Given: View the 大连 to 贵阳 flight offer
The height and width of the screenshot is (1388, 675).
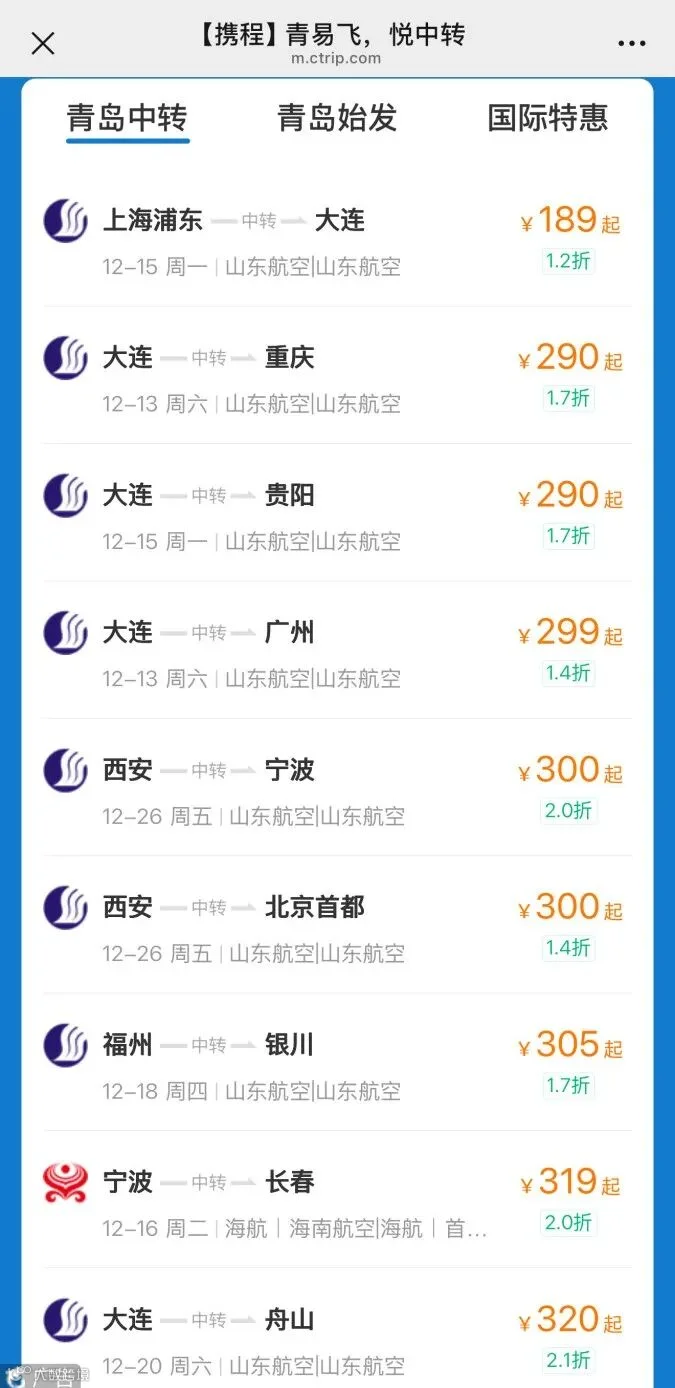Looking at the screenshot, I should coord(337,512).
